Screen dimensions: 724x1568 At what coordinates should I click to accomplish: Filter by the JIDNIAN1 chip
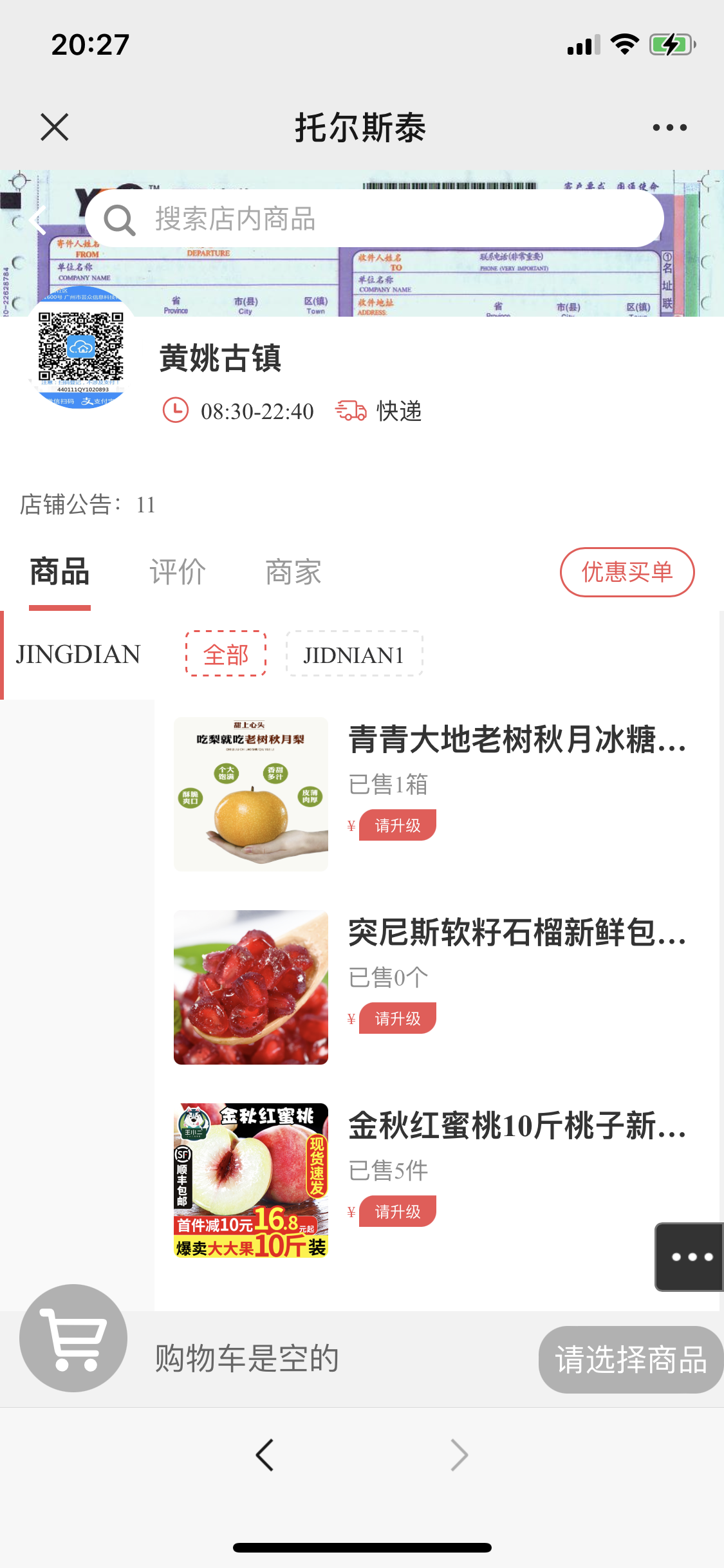tap(354, 654)
